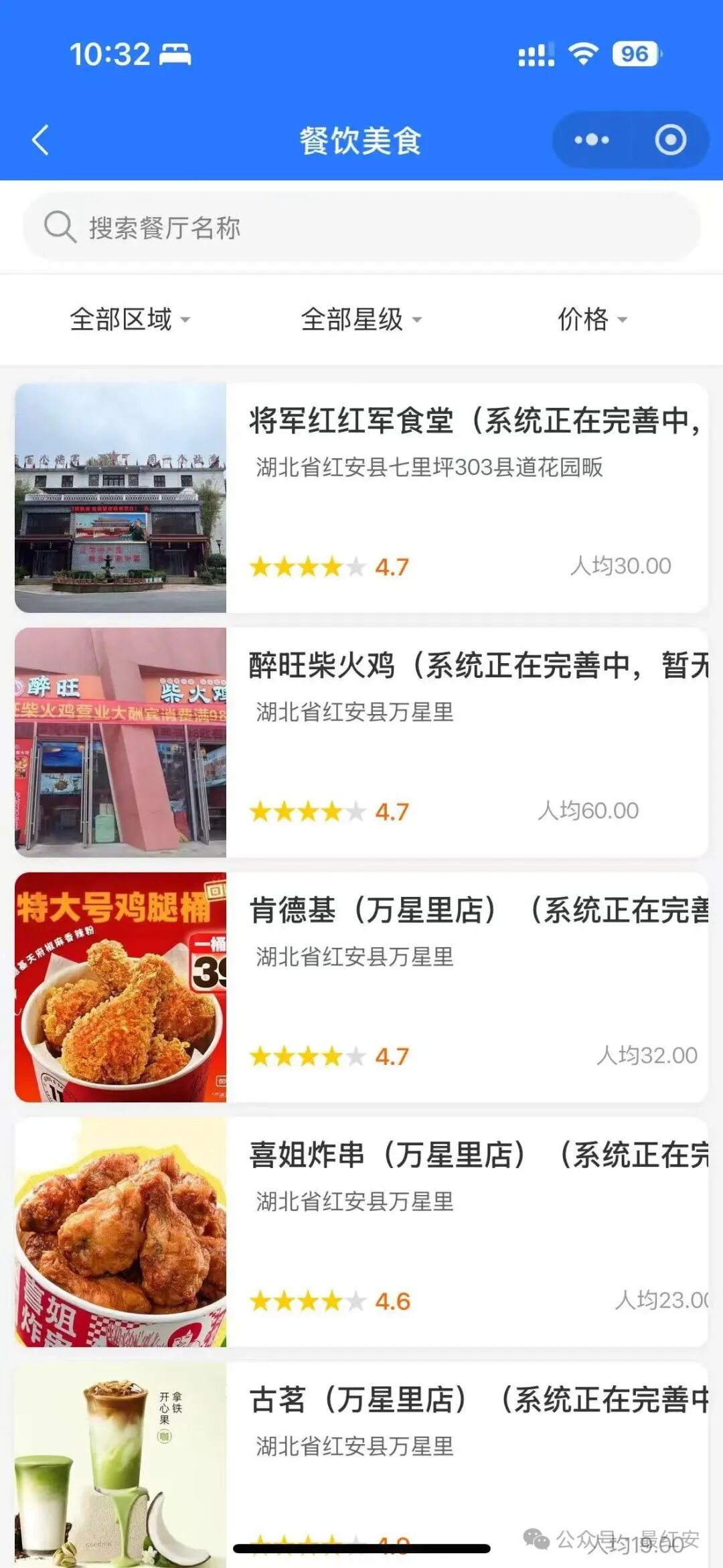
Task: Open the 价格 sort dropdown
Action: 592,319
